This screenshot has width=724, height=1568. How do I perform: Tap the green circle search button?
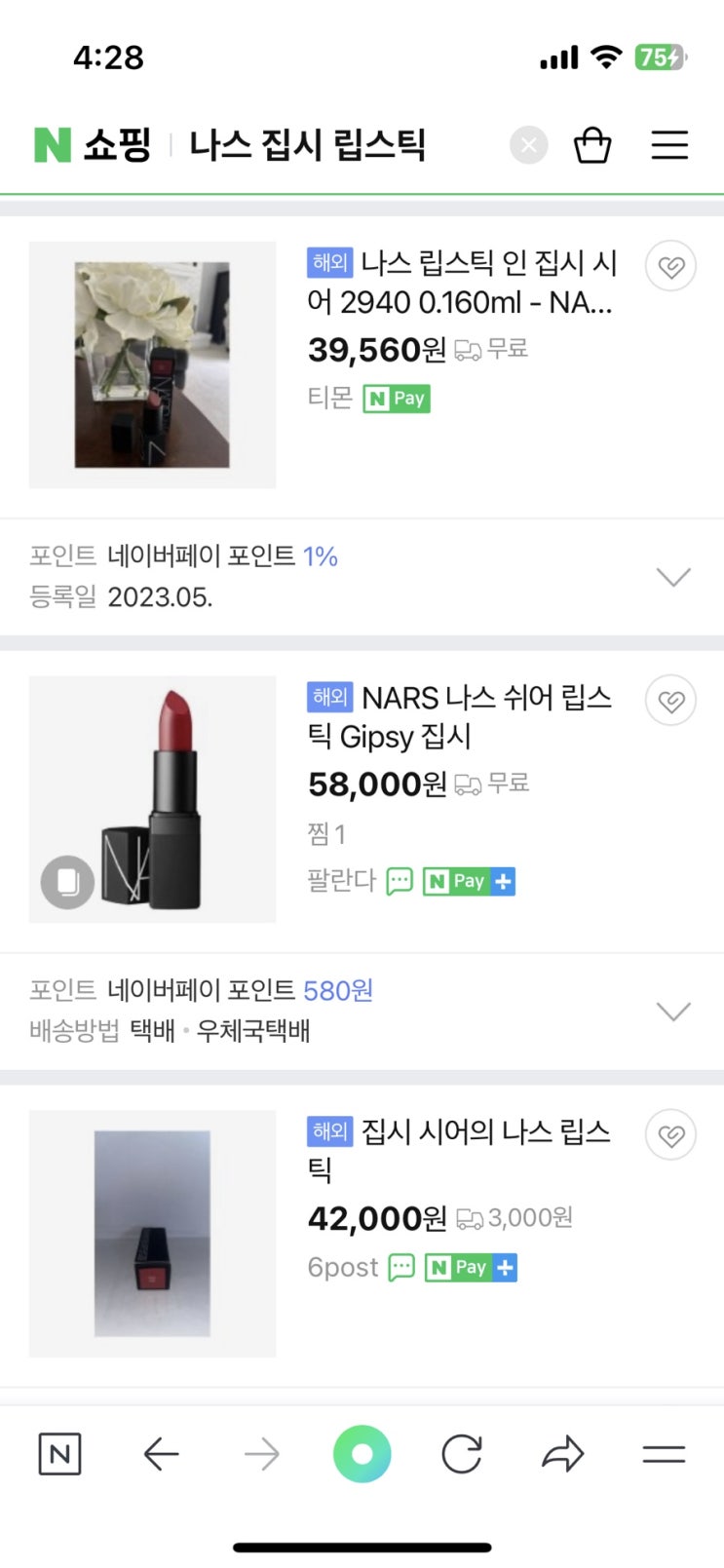(362, 1455)
